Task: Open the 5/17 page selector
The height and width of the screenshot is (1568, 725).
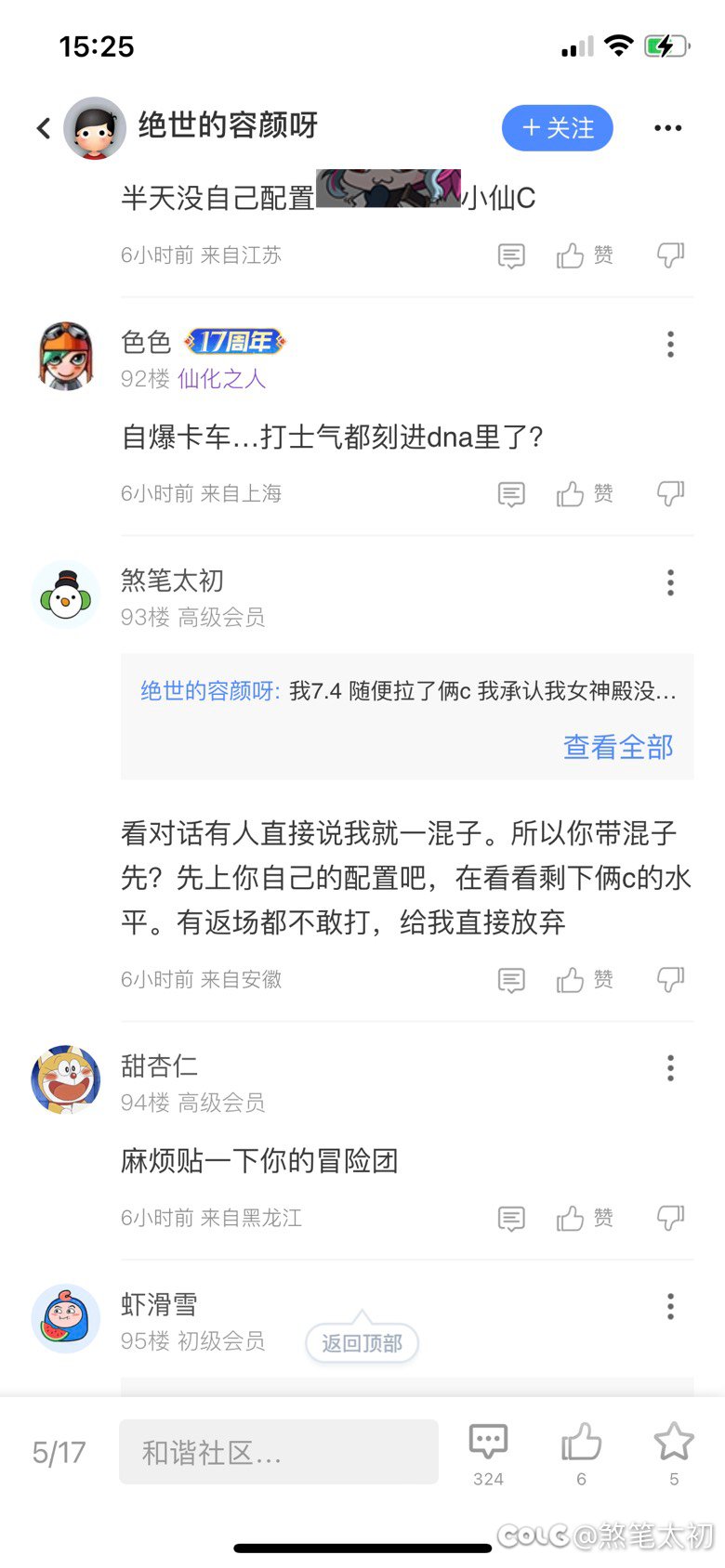Action: click(x=59, y=1452)
